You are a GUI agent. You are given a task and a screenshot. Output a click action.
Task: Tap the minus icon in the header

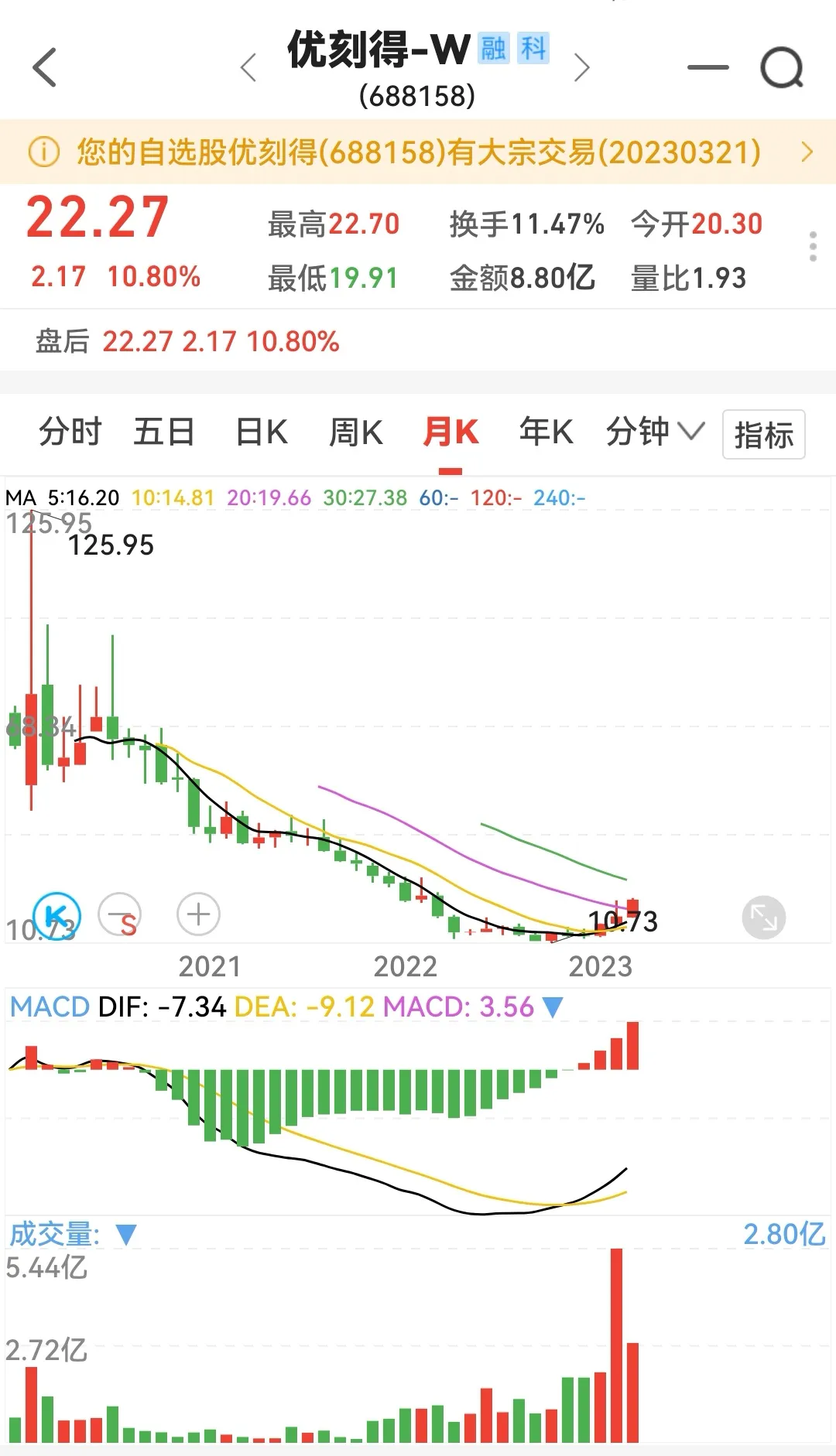coord(708,67)
